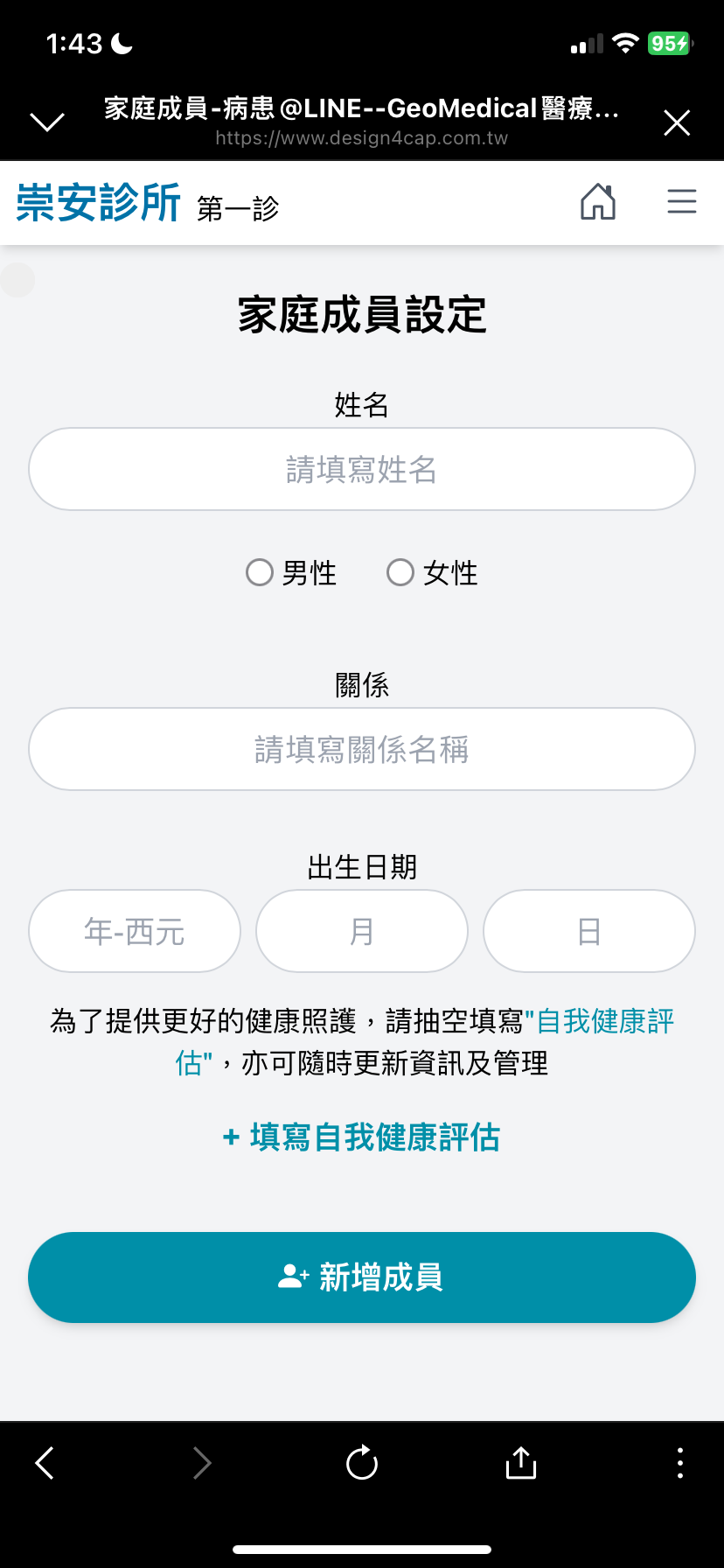Open the hamburger menu

[x=682, y=202]
